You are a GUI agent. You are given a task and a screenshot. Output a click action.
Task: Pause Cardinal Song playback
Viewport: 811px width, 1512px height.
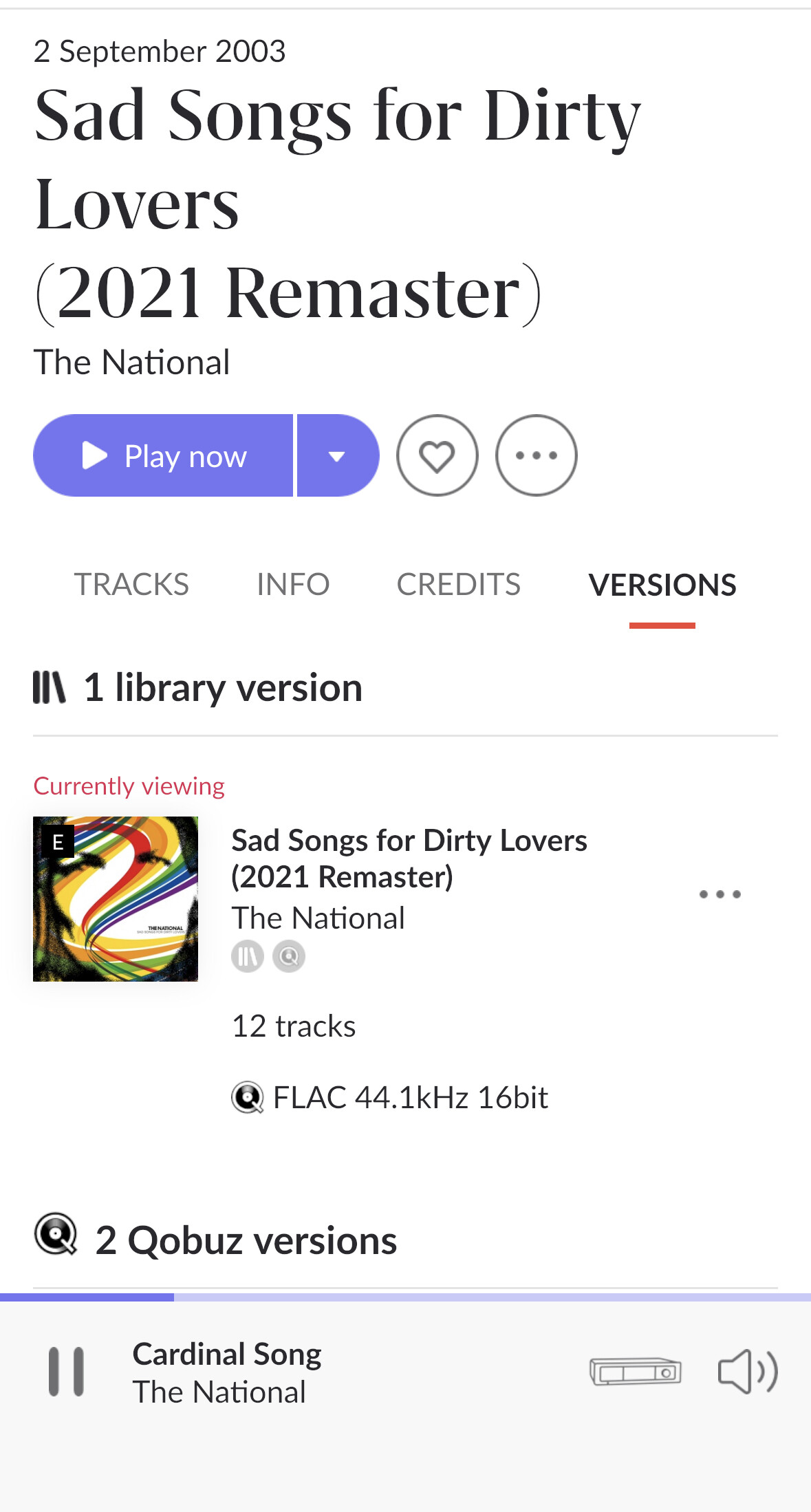point(66,1372)
